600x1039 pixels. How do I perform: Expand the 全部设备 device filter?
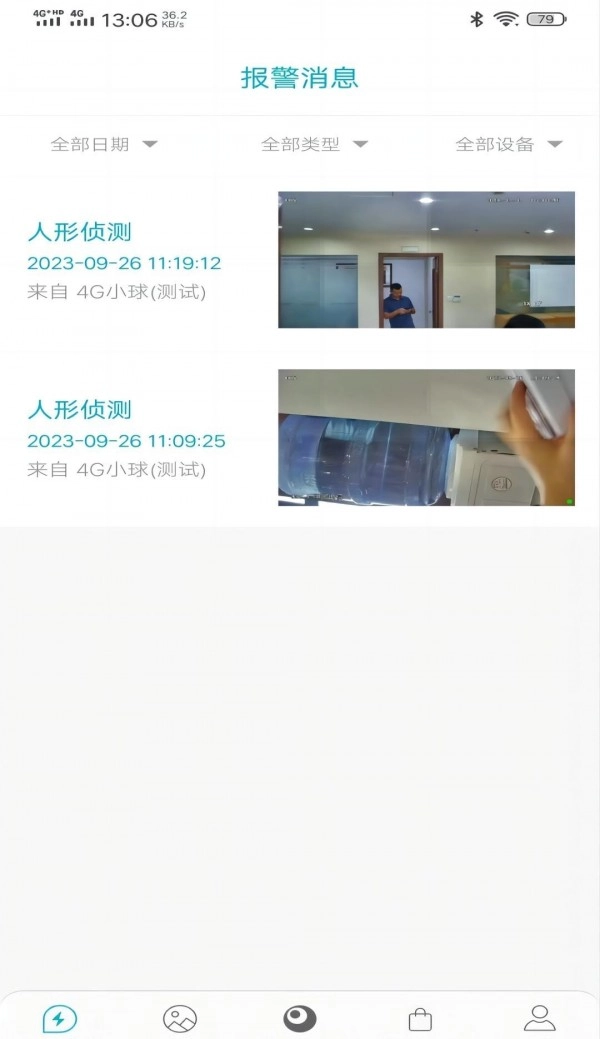pyautogui.click(x=509, y=144)
